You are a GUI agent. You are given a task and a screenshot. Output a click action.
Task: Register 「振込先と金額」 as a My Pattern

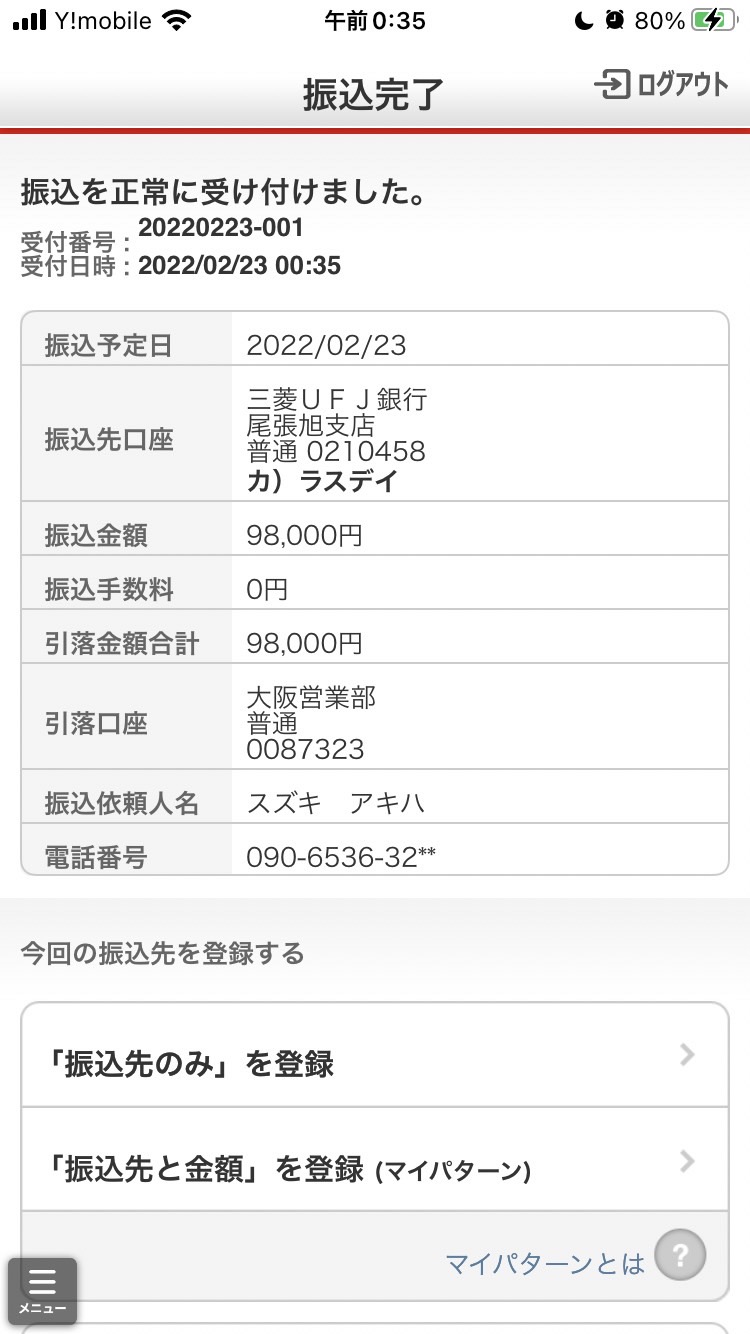click(375, 1160)
